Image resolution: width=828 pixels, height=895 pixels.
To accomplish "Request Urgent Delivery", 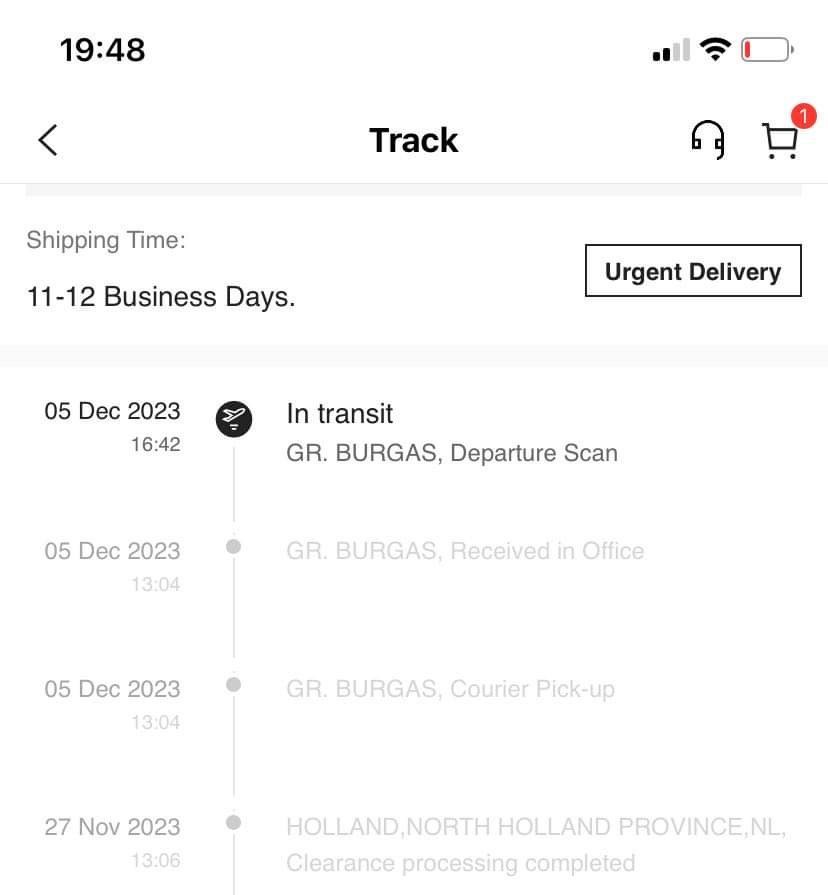I will click(x=692, y=271).
